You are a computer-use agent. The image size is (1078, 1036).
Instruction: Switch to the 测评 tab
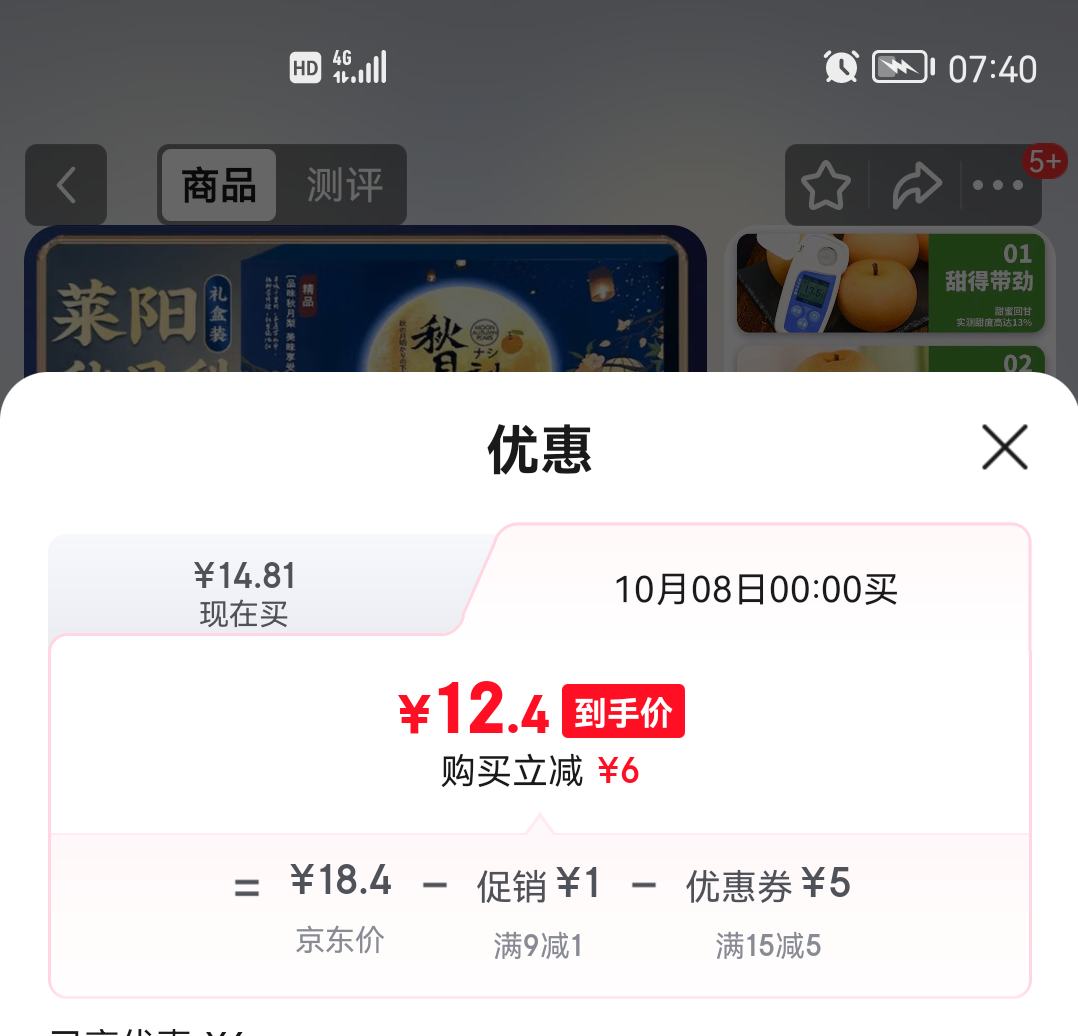pos(344,185)
